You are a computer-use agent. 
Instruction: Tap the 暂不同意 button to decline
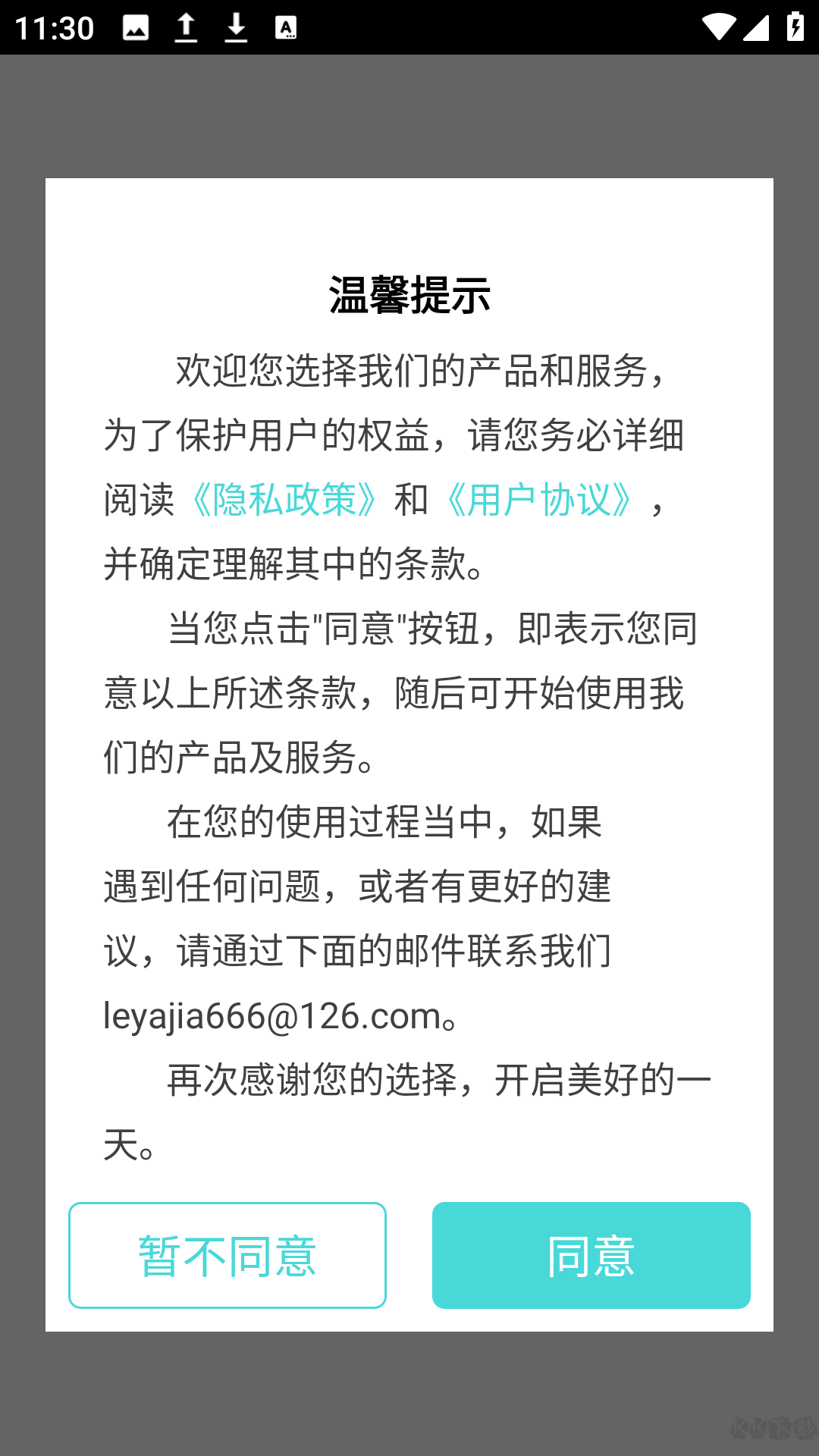pyautogui.click(x=227, y=1255)
